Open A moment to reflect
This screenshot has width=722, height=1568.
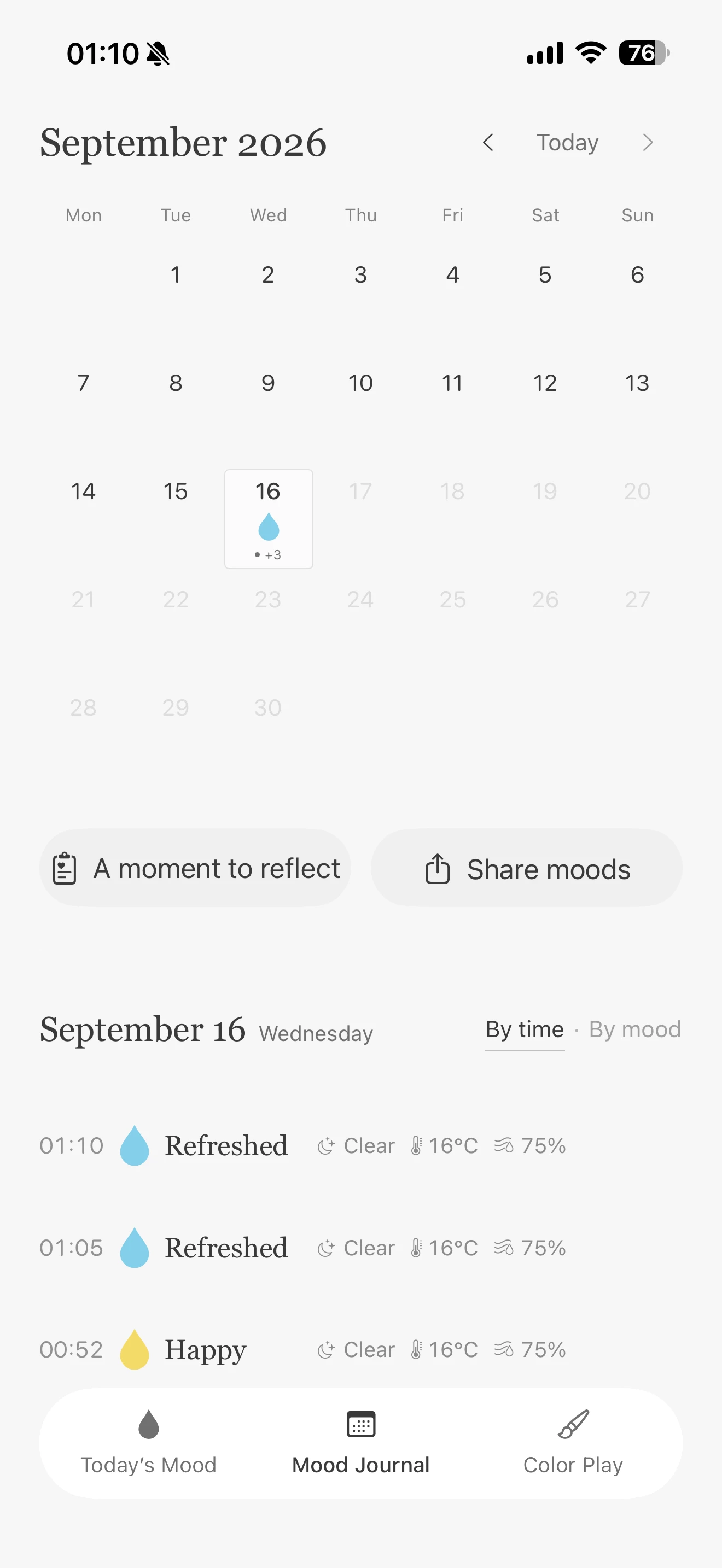195,868
